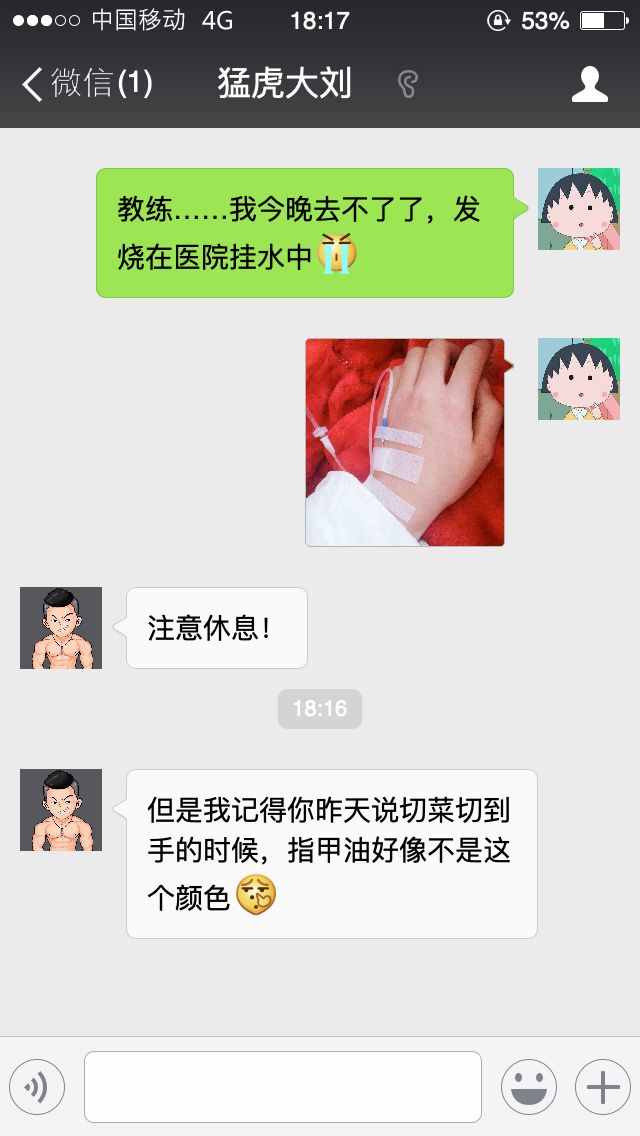Open chat details via the profile icon
This screenshot has width=640, height=1136.
(x=589, y=84)
